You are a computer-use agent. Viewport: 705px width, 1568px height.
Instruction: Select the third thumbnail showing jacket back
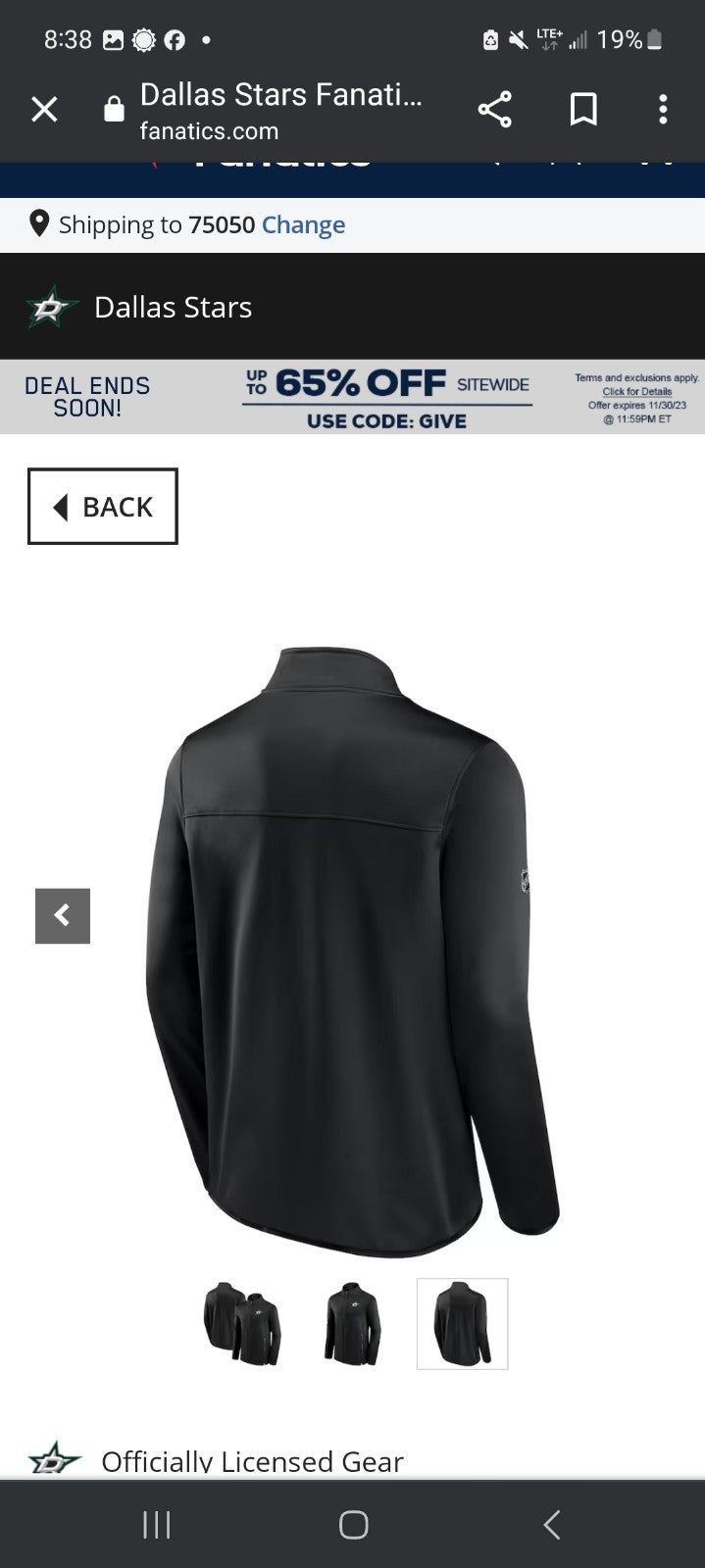[463, 1323]
